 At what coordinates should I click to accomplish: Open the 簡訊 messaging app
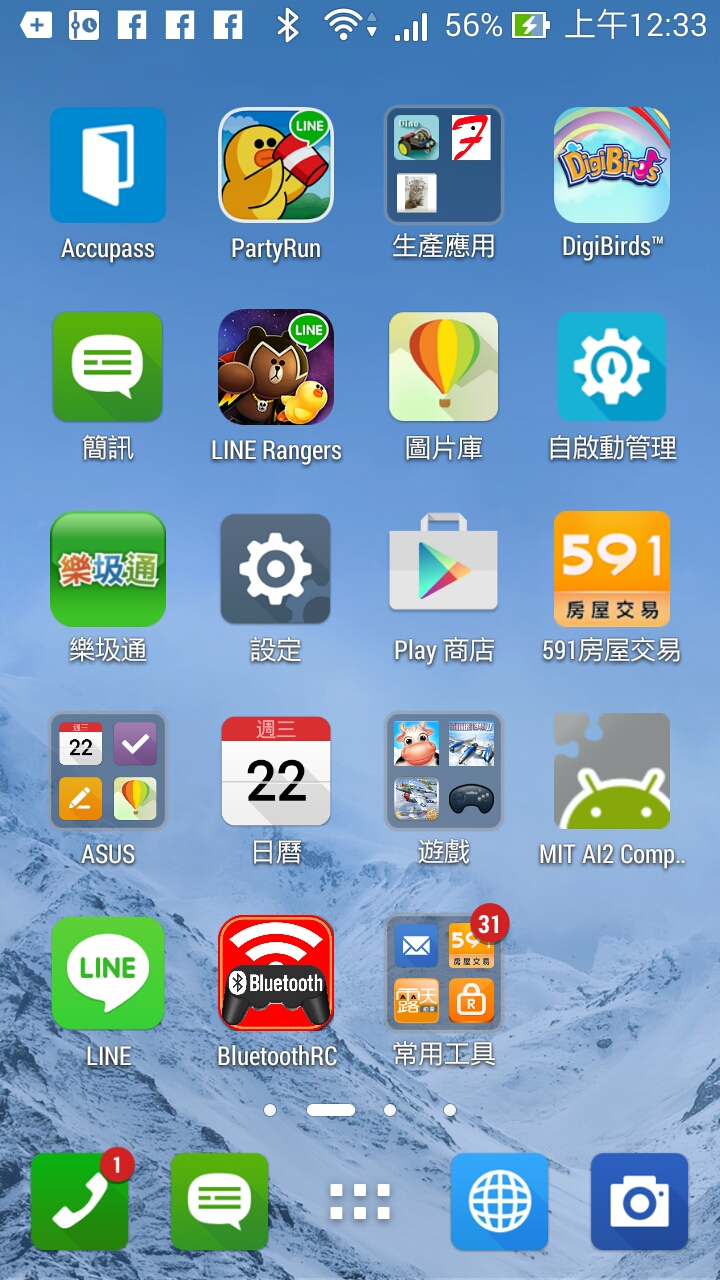pos(108,367)
